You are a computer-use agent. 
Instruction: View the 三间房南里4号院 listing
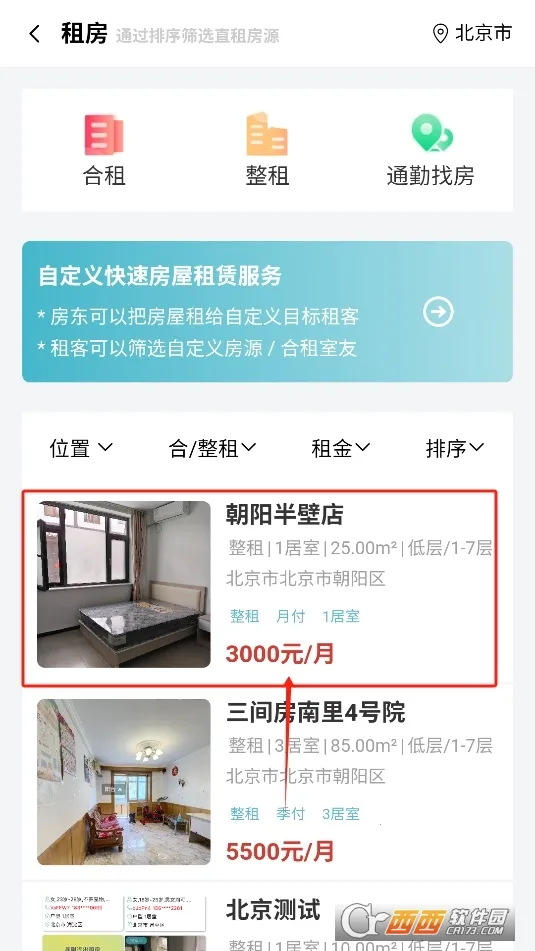[x=268, y=782]
